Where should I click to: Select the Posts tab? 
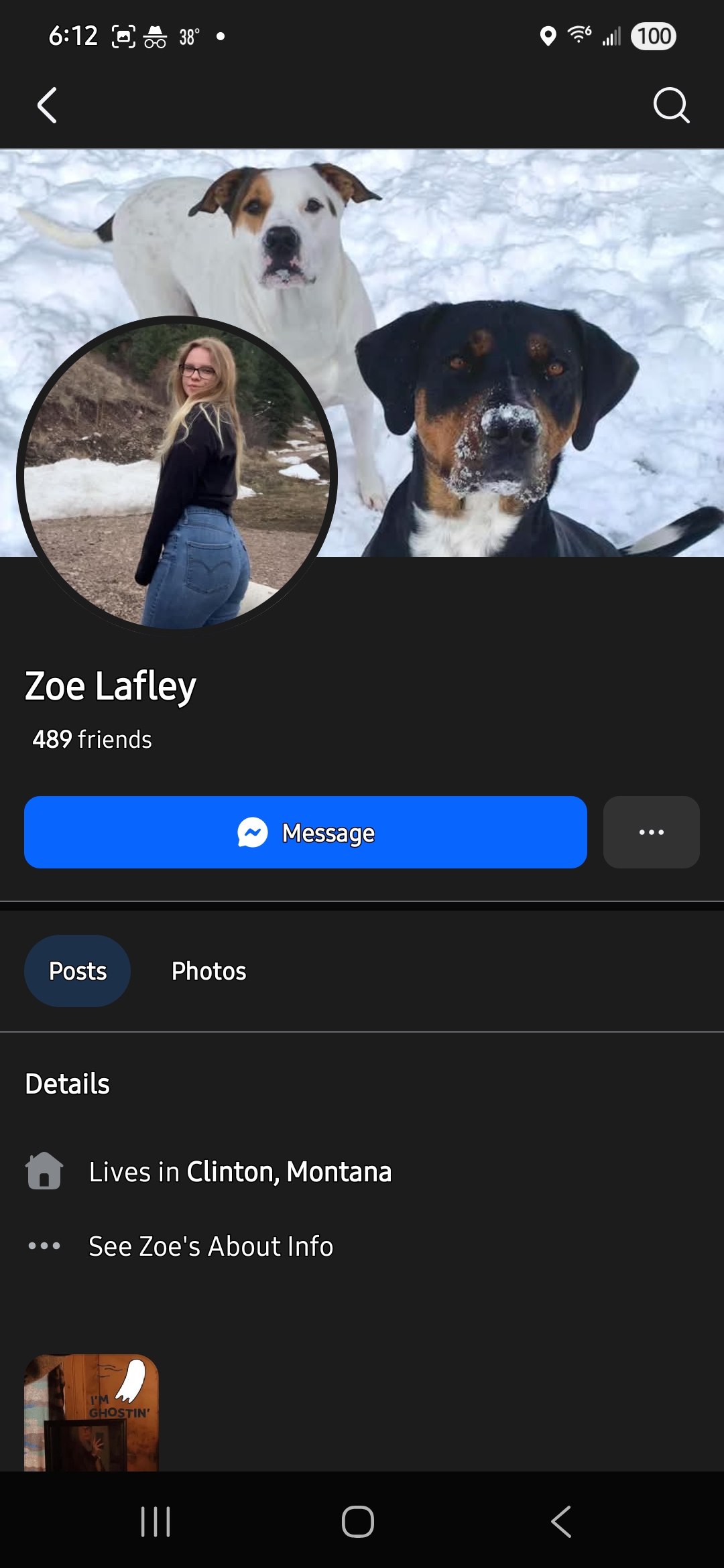[x=78, y=971]
